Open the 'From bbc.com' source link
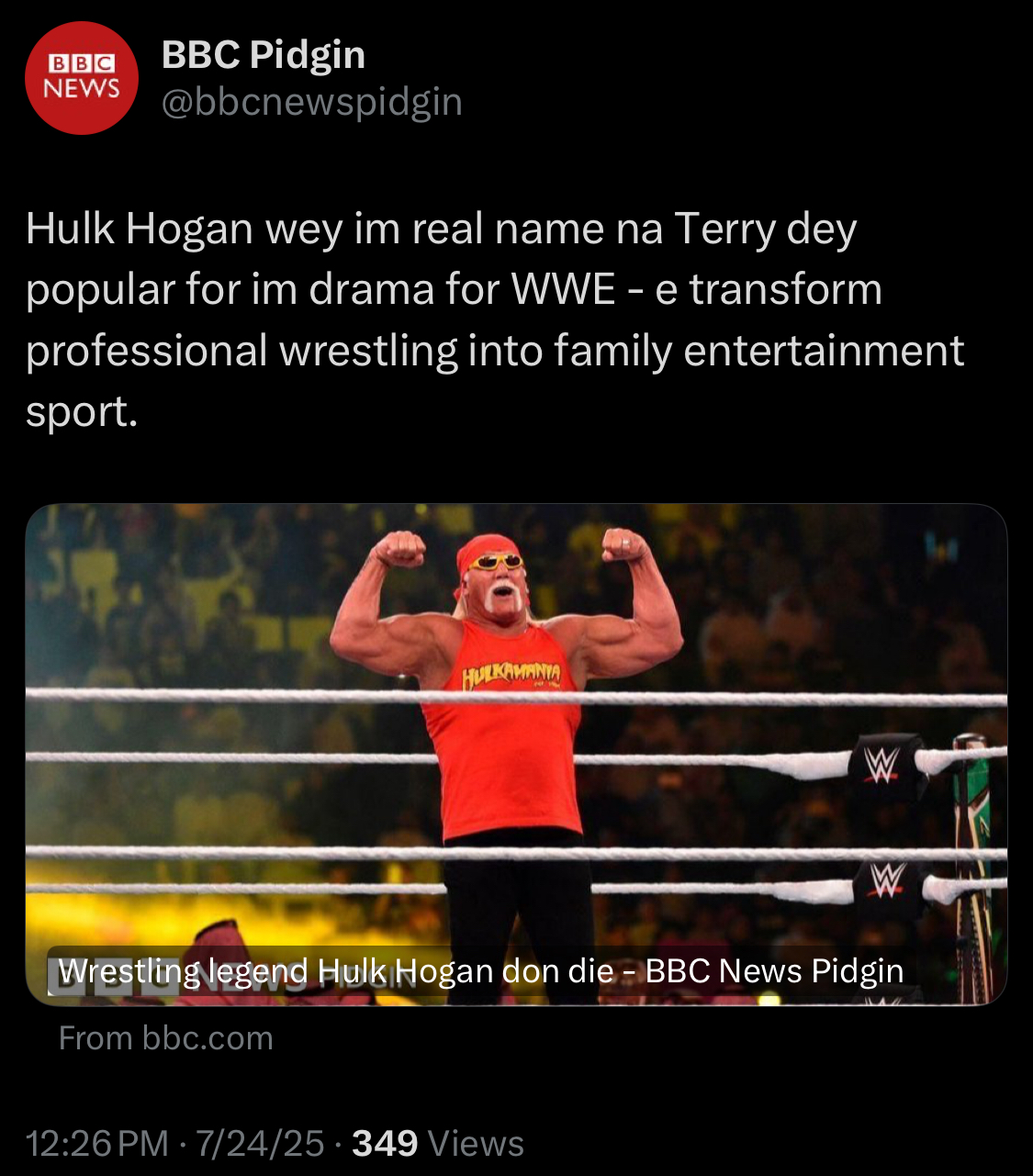Screen dimensions: 1033x1176 tap(166, 1038)
